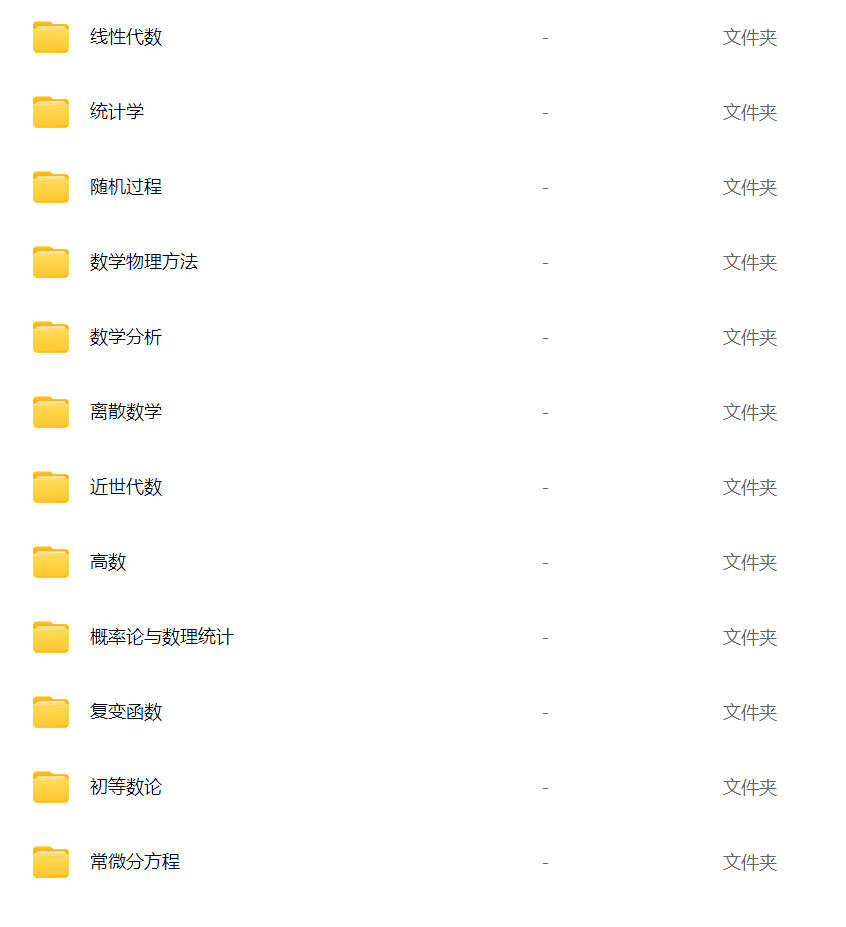
Task: Browse the 常微分方程 folder
Action: click(x=135, y=862)
